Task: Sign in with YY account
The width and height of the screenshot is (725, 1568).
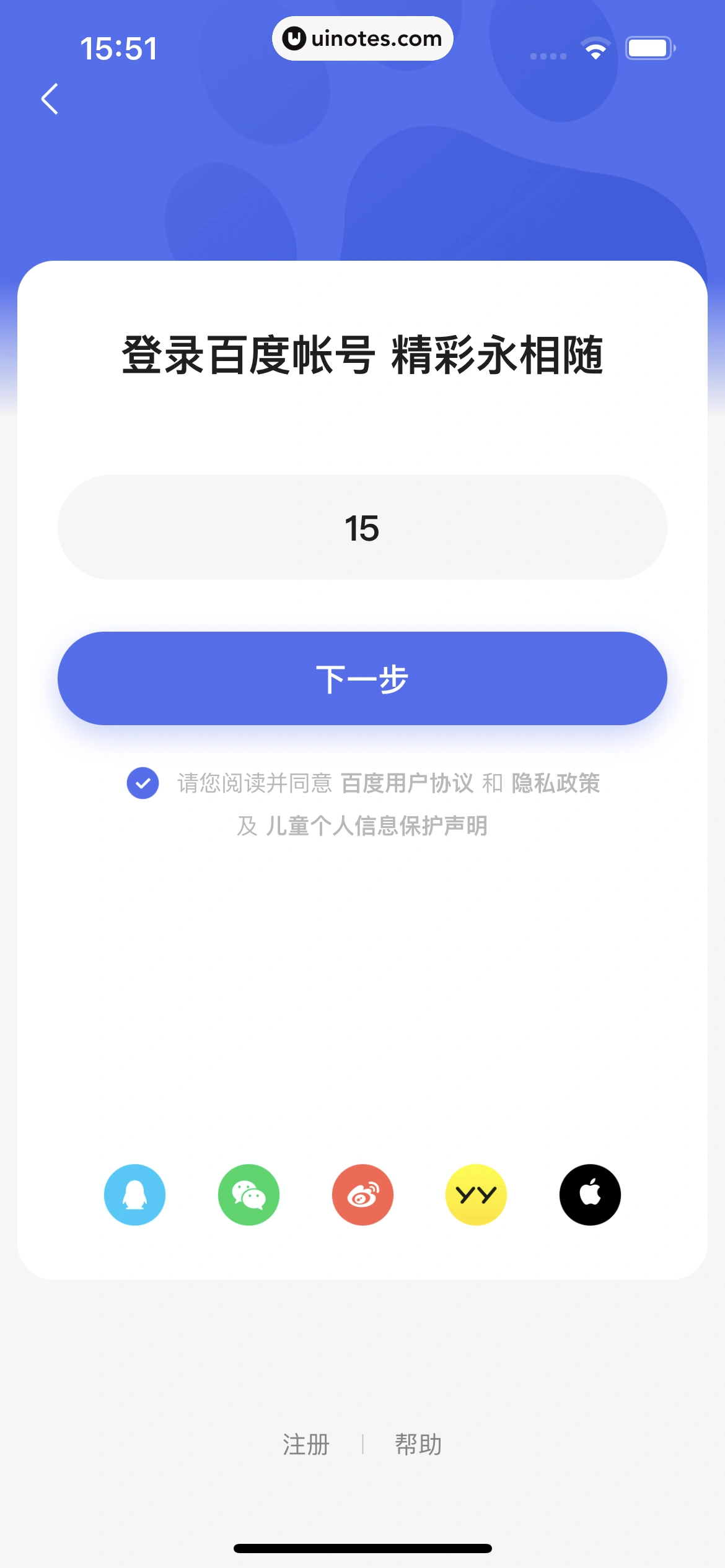Action: [x=476, y=1195]
